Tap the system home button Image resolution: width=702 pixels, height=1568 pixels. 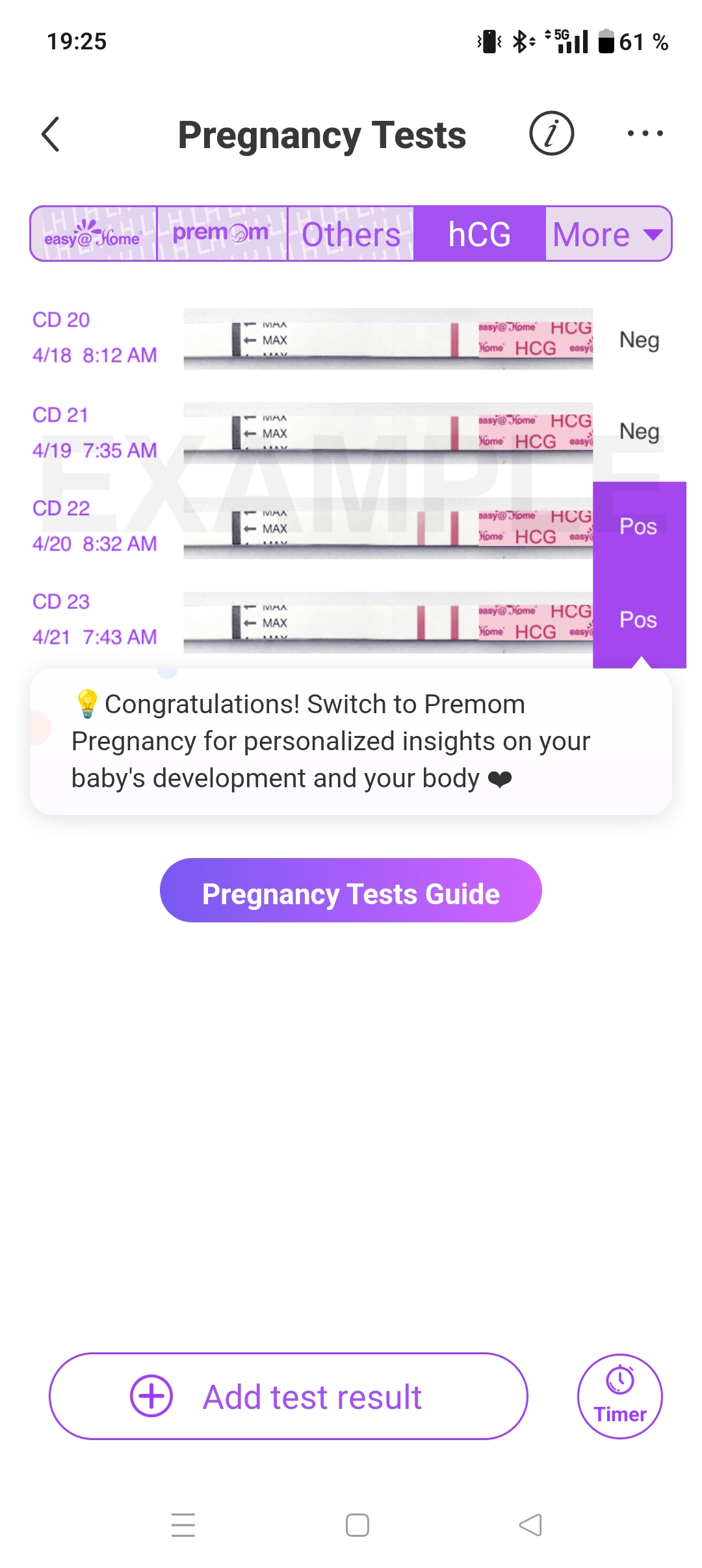(357, 1525)
